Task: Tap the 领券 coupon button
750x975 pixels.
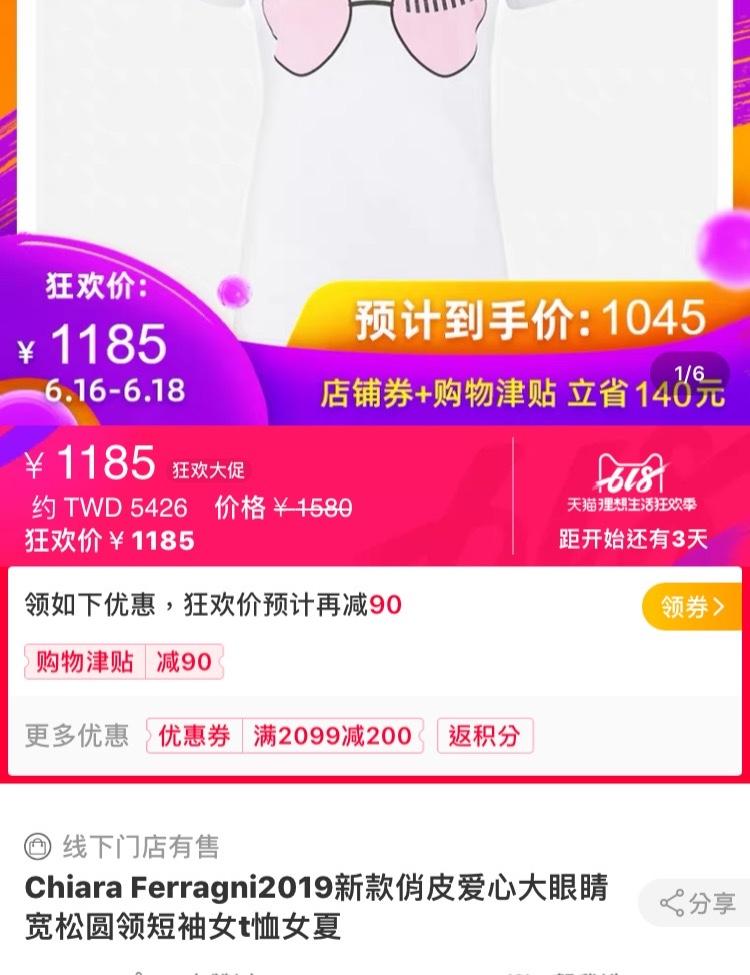Action: (x=694, y=606)
